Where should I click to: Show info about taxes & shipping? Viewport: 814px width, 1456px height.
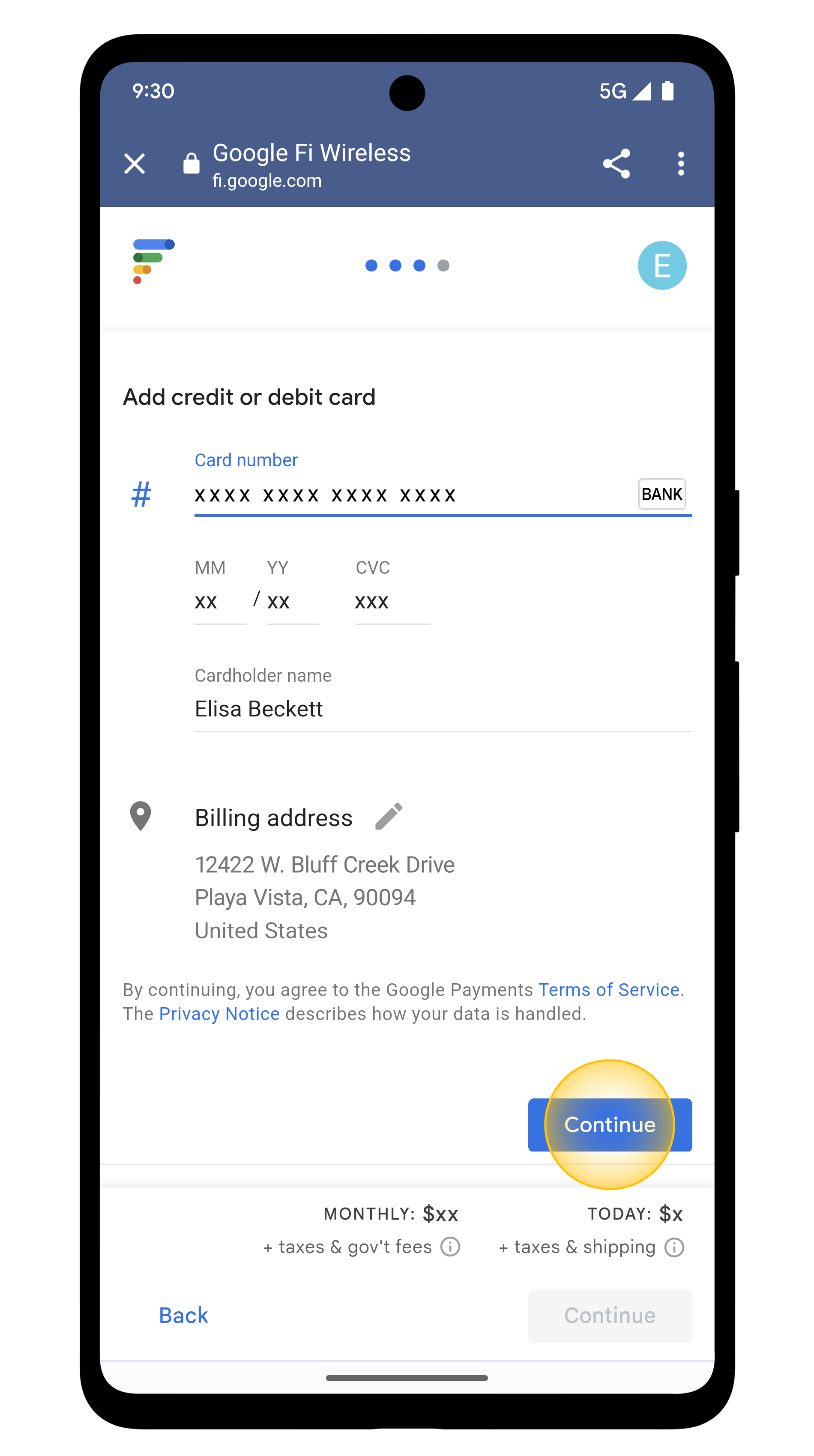click(674, 1247)
